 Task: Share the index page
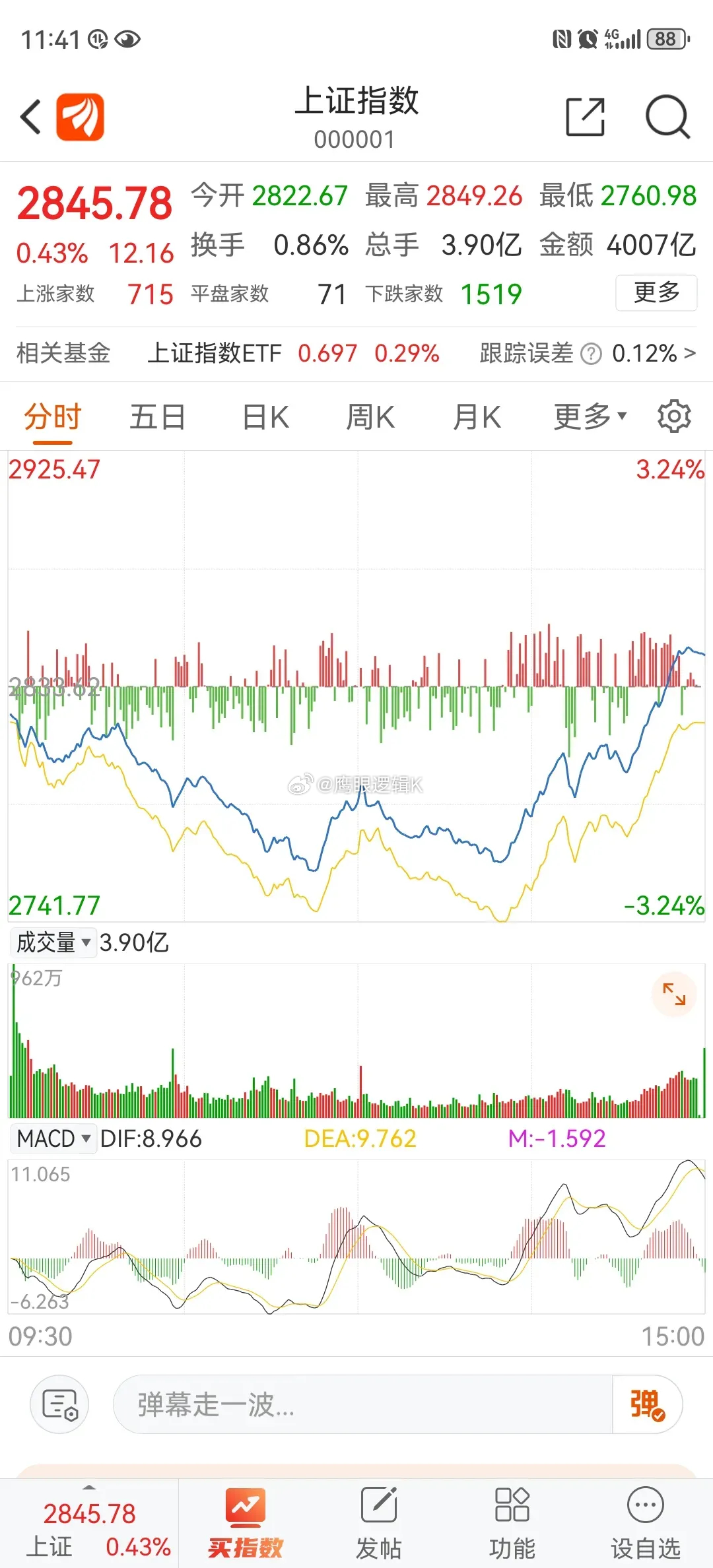tap(586, 117)
